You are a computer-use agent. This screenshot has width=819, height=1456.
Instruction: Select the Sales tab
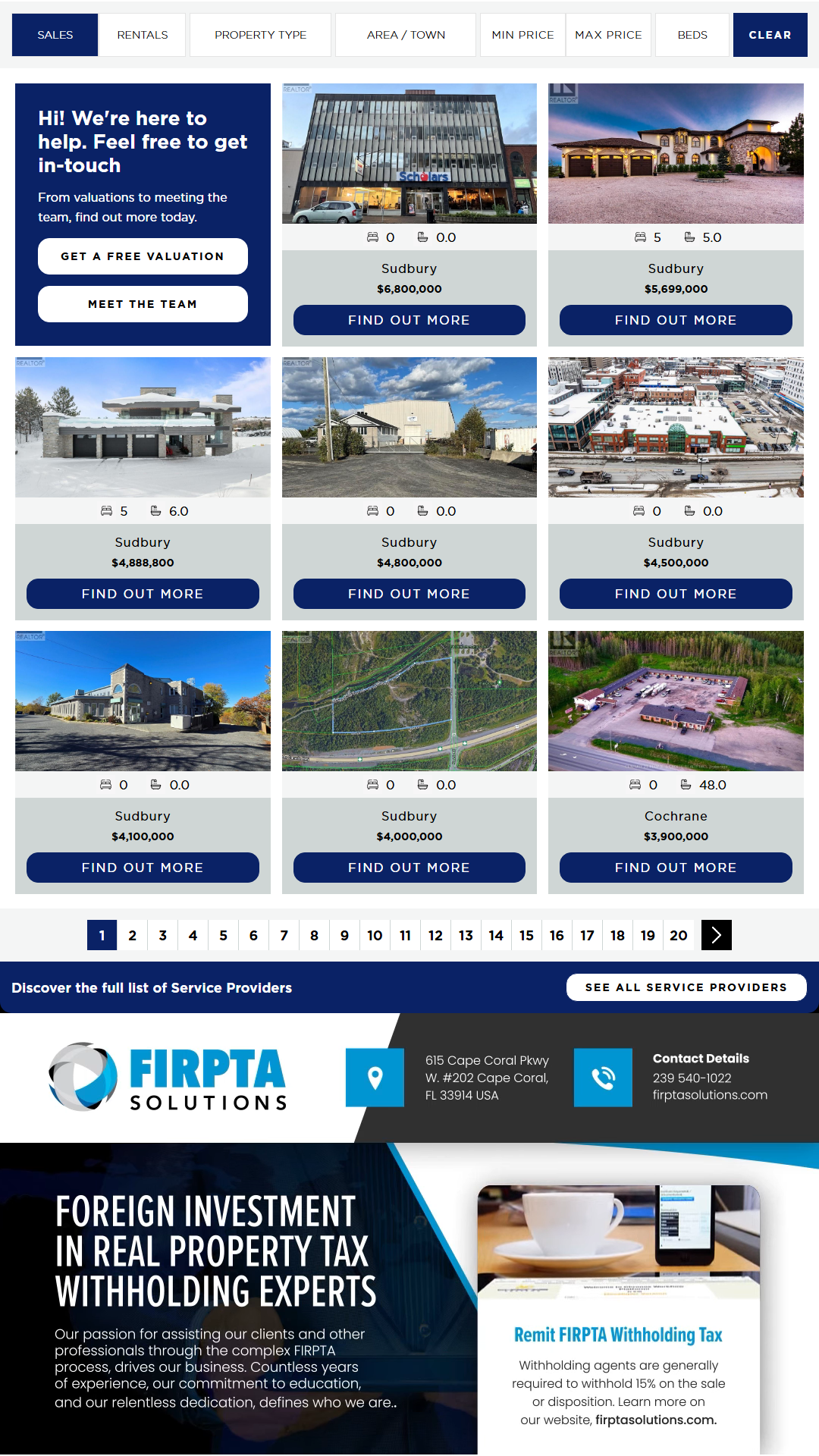coord(55,35)
